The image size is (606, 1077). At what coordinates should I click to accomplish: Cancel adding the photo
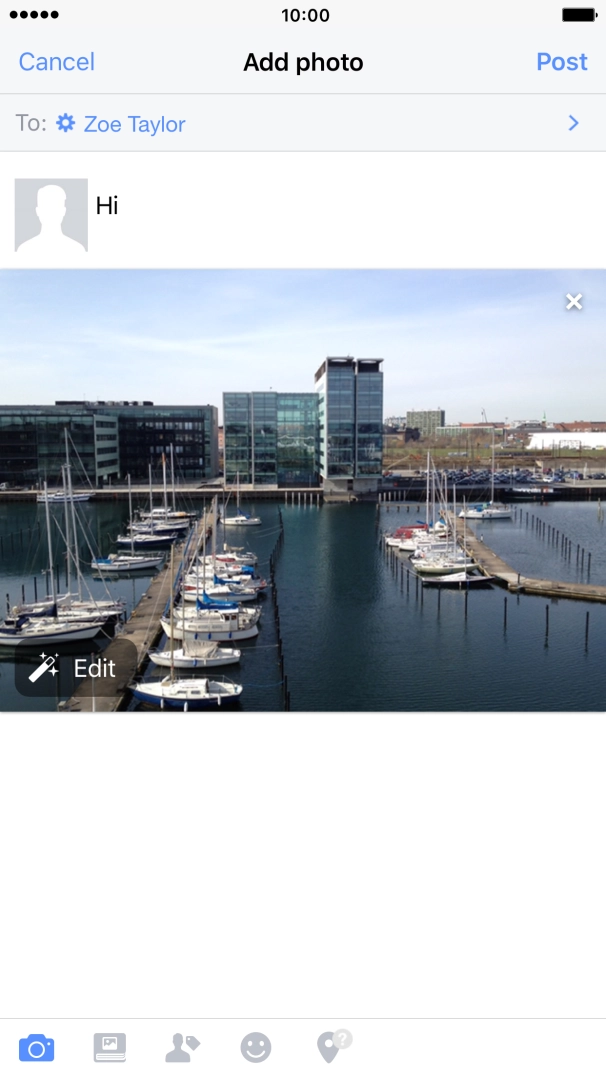click(x=56, y=62)
